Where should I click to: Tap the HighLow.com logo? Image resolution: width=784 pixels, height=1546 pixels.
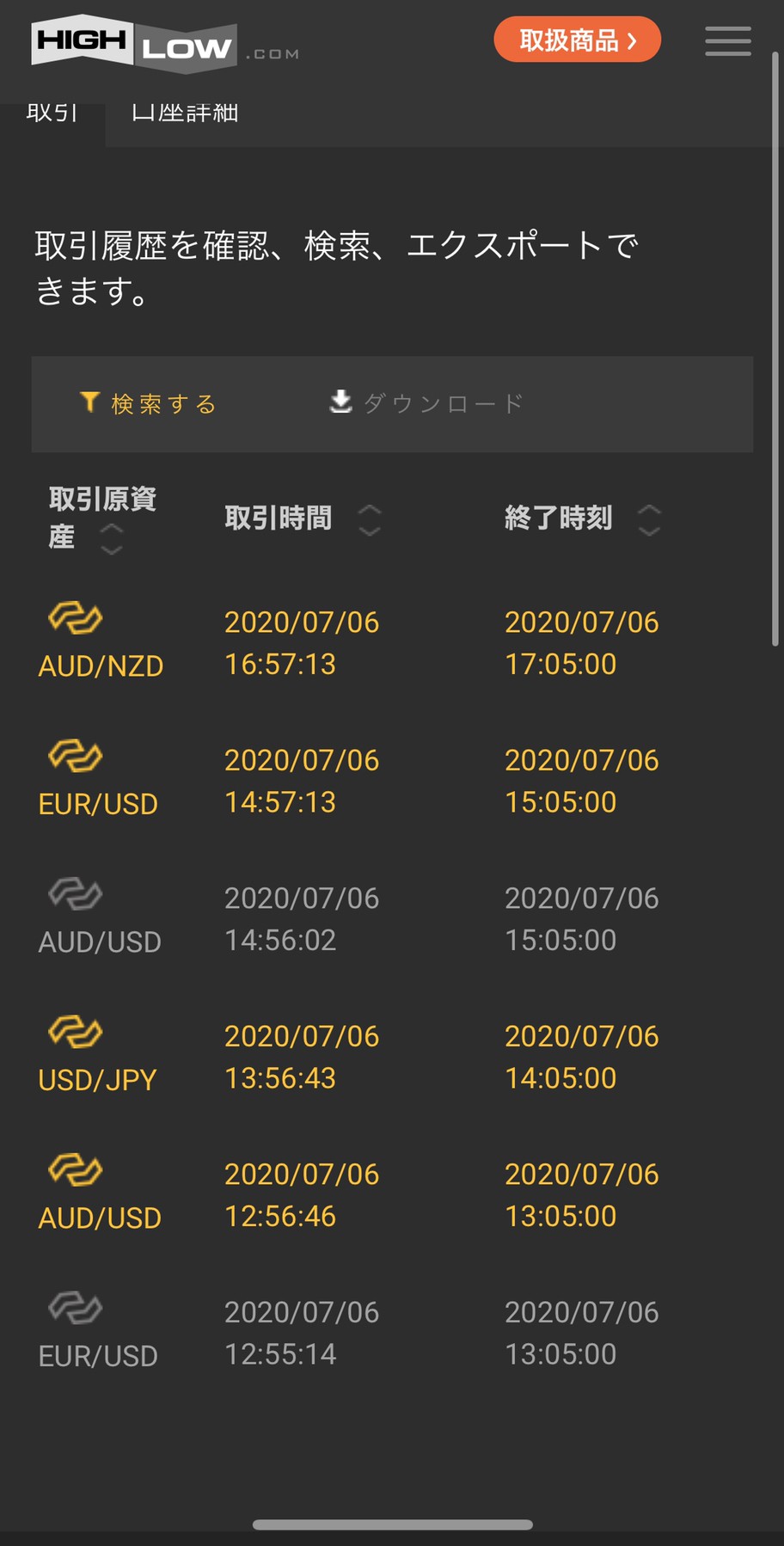165,43
